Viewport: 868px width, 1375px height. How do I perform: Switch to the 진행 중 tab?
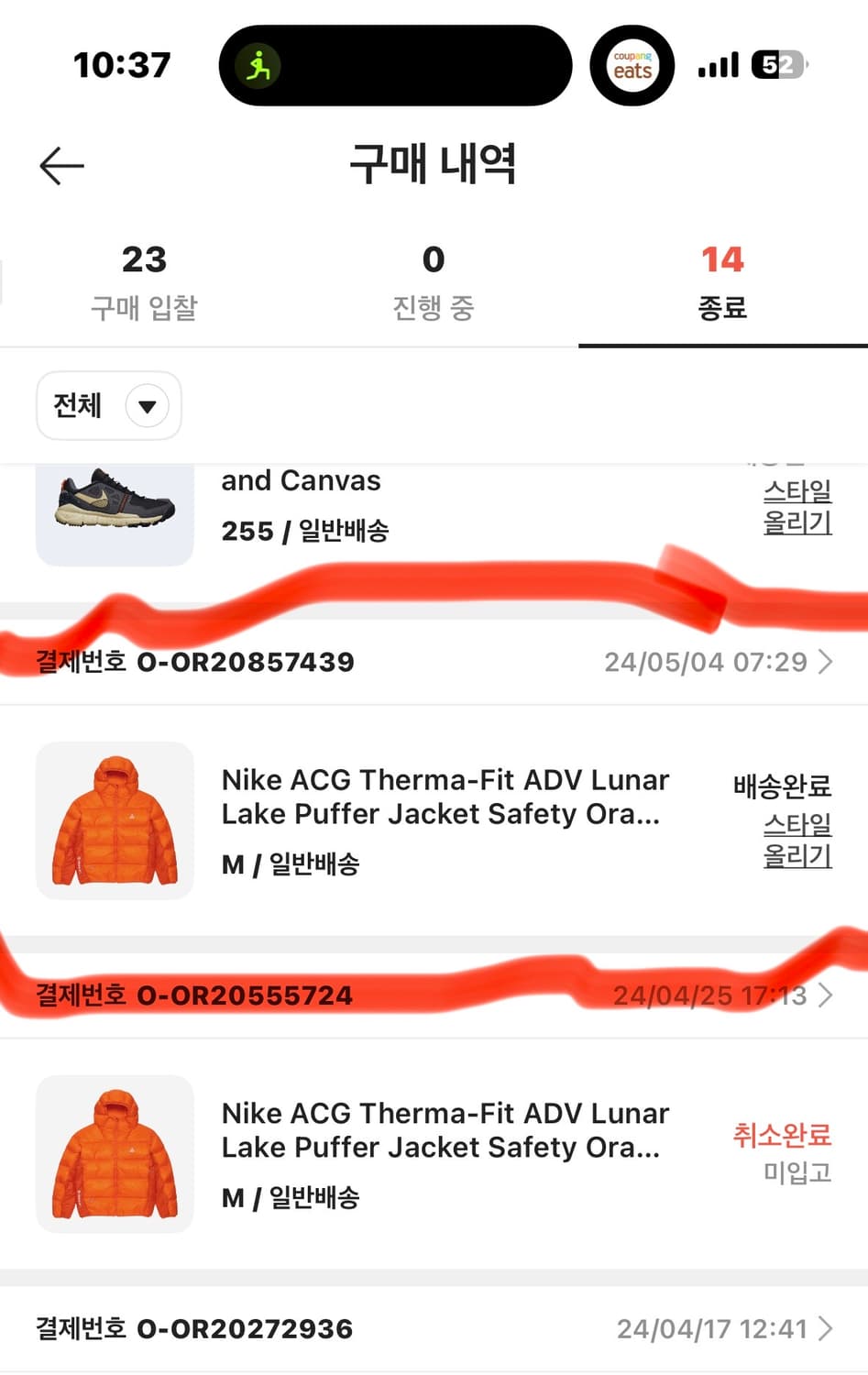coord(433,280)
